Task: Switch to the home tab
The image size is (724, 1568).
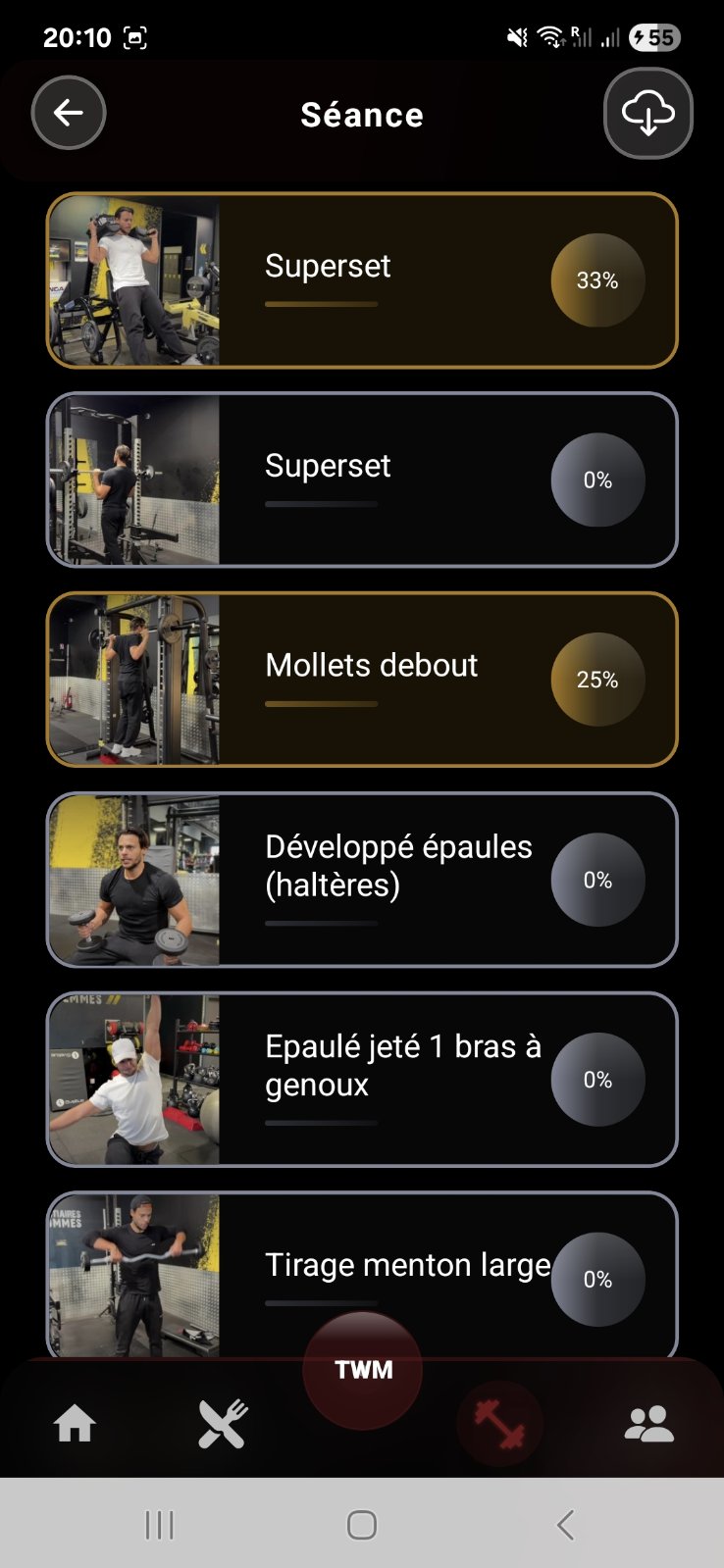Action: 75,1424
